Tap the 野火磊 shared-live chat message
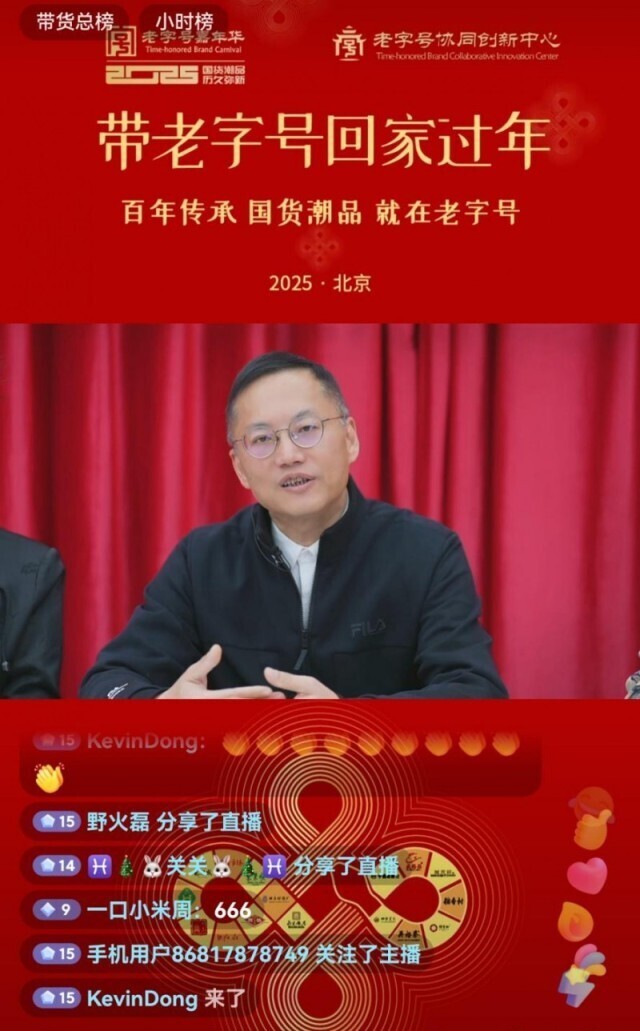Viewport: 640px width, 1031px height. 150,821
